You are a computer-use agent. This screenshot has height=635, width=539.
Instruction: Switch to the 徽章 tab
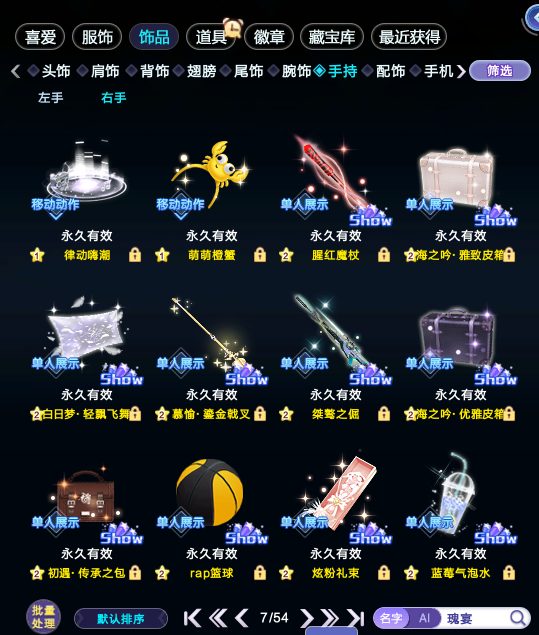[x=268, y=37]
